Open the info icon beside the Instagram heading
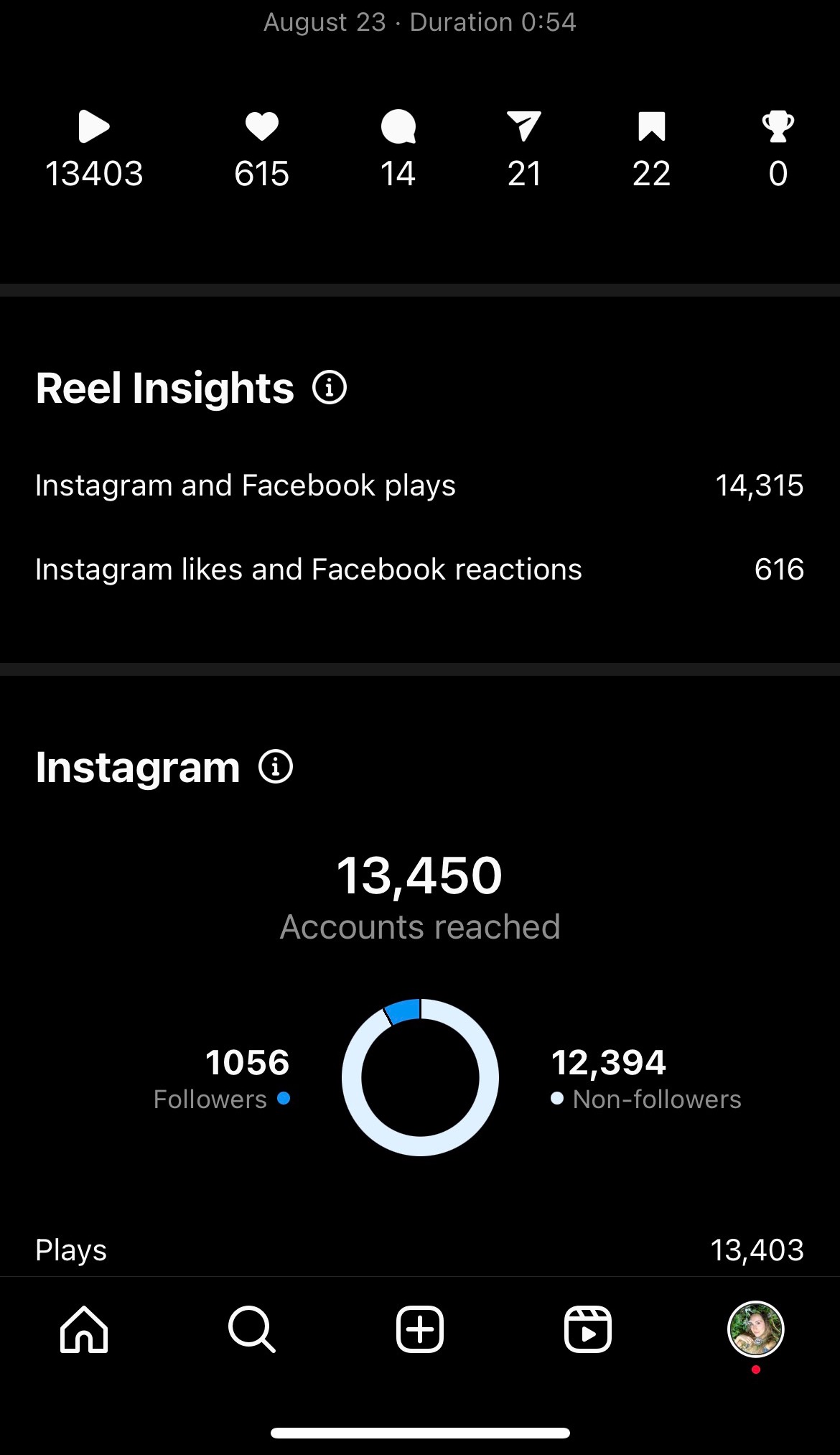Viewport: 840px width, 1455px height. point(276,766)
